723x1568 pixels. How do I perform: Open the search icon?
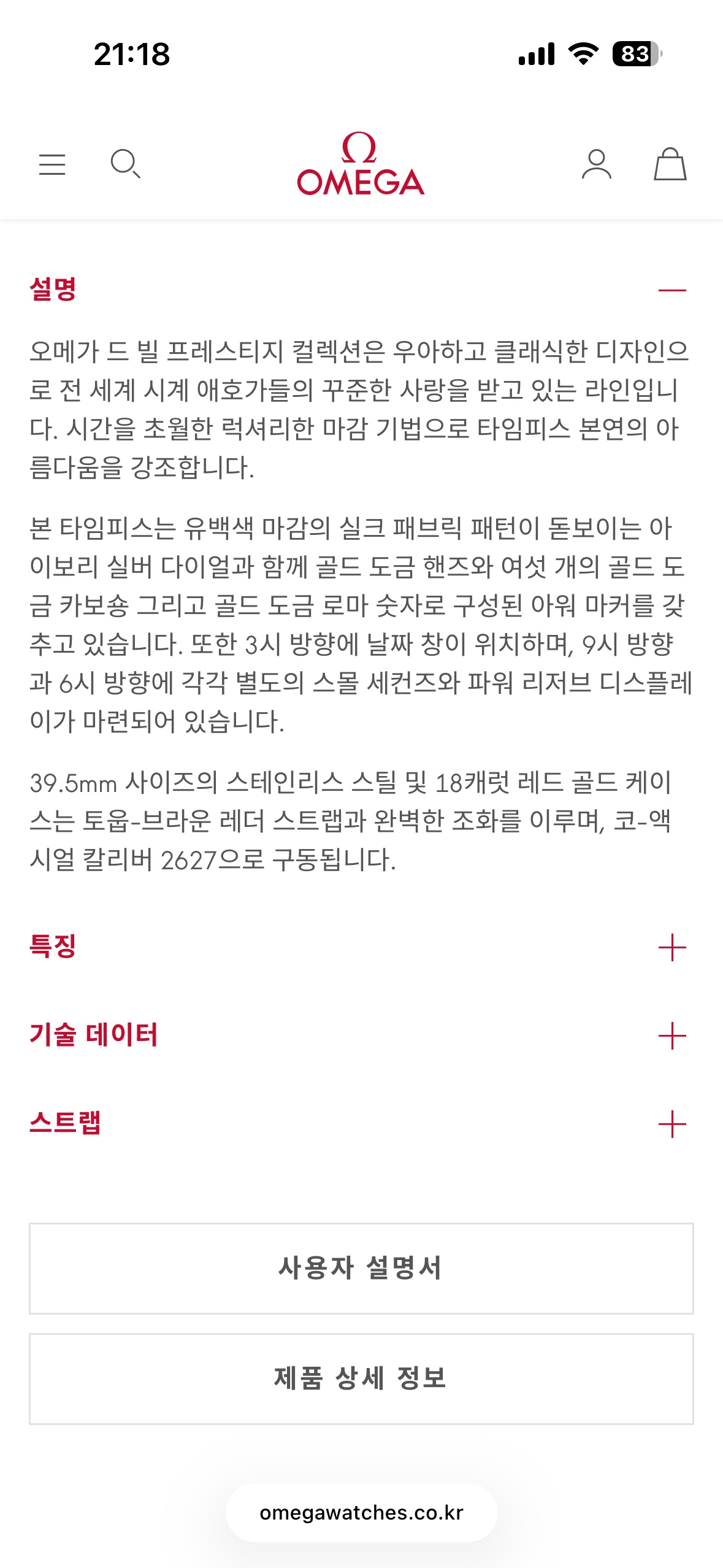(125, 164)
